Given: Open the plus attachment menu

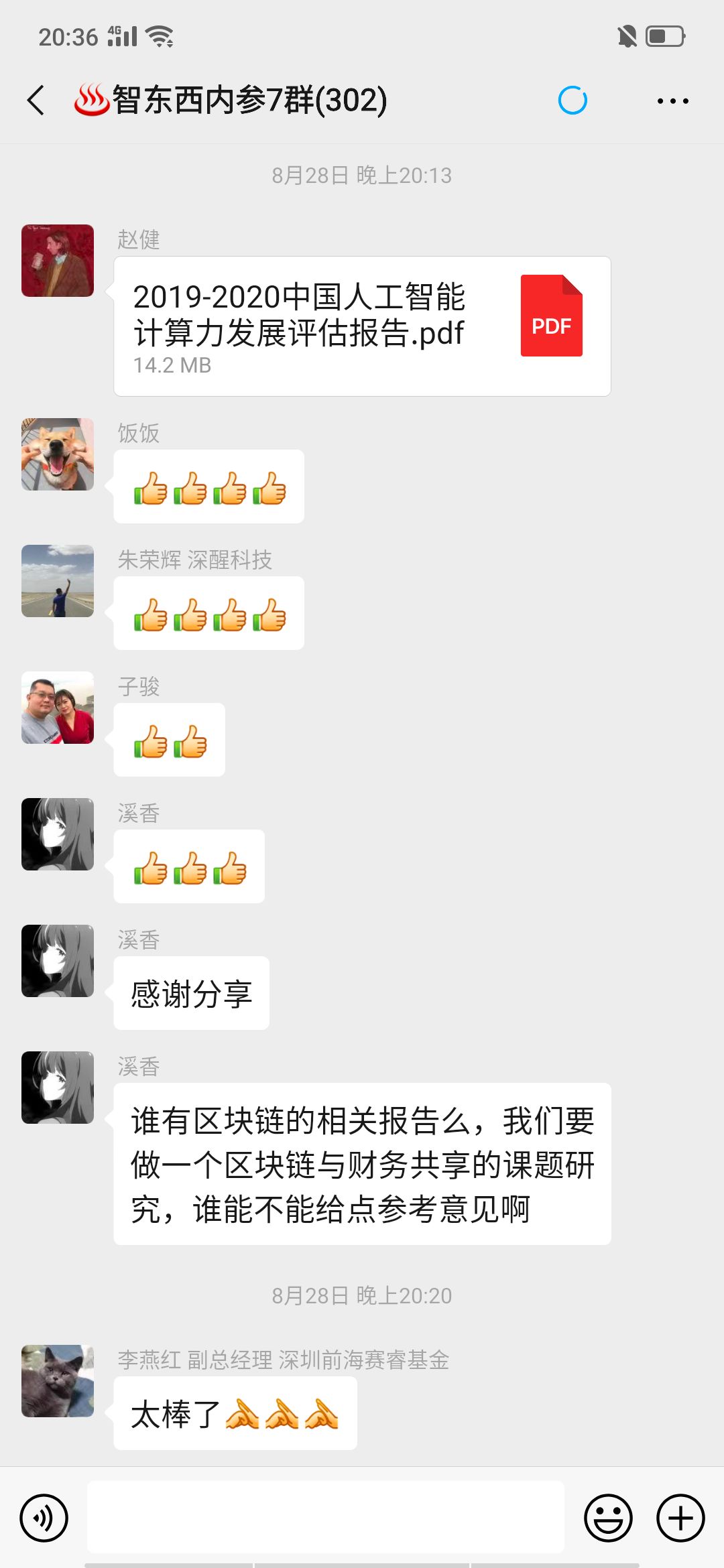Looking at the screenshot, I should pyautogui.click(x=680, y=1518).
